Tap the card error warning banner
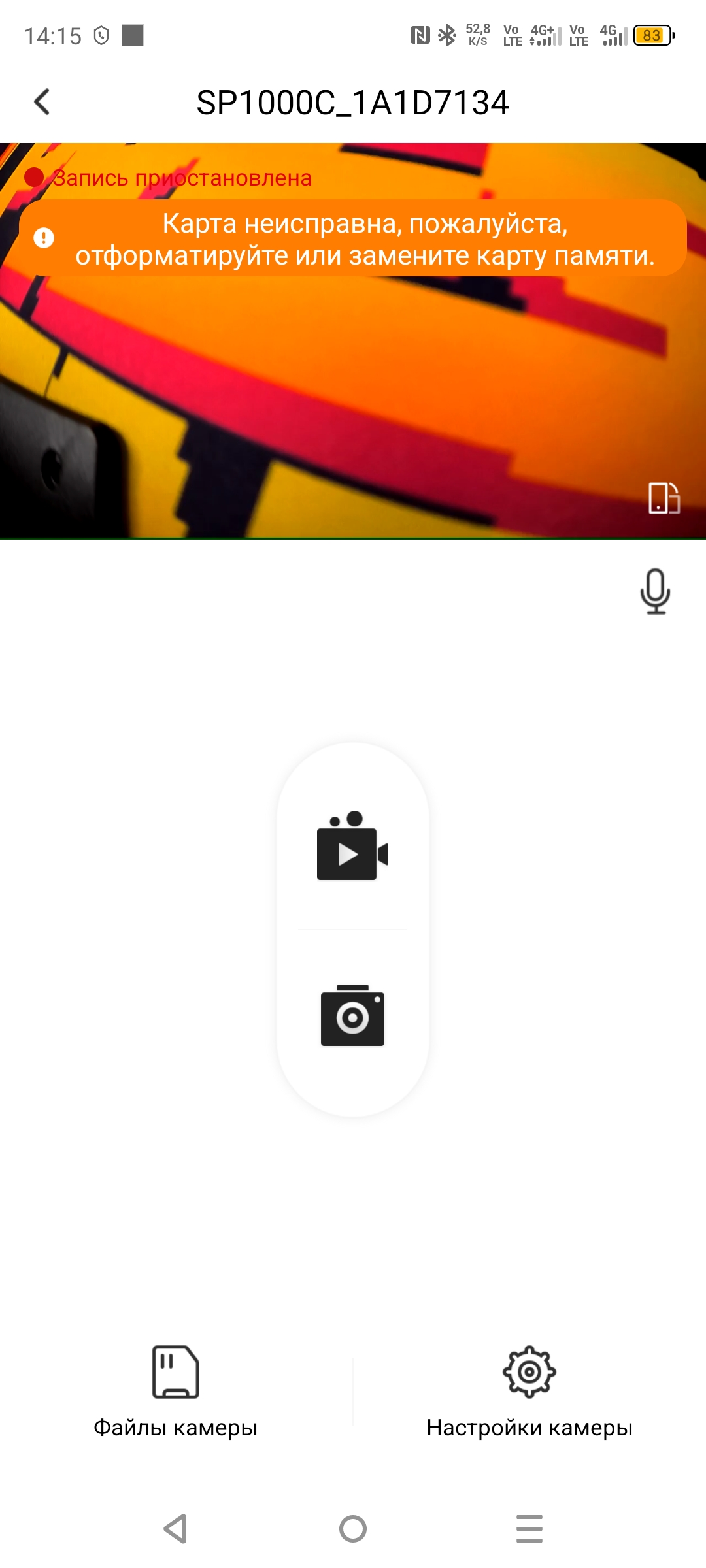This screenshot has height=1568, width=706. click(x=353, y=238)
